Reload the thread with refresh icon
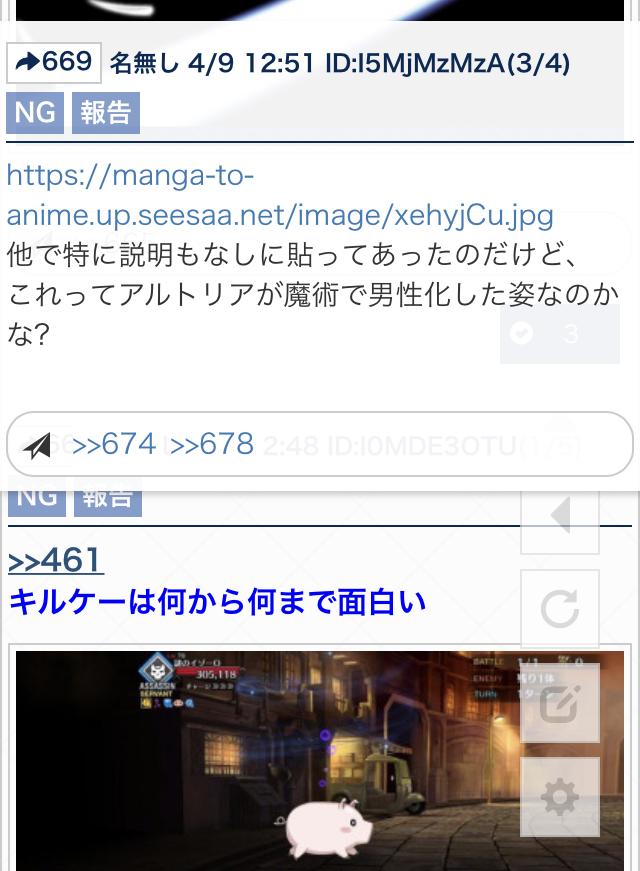 pyautogui.click(x=560, y=609)
